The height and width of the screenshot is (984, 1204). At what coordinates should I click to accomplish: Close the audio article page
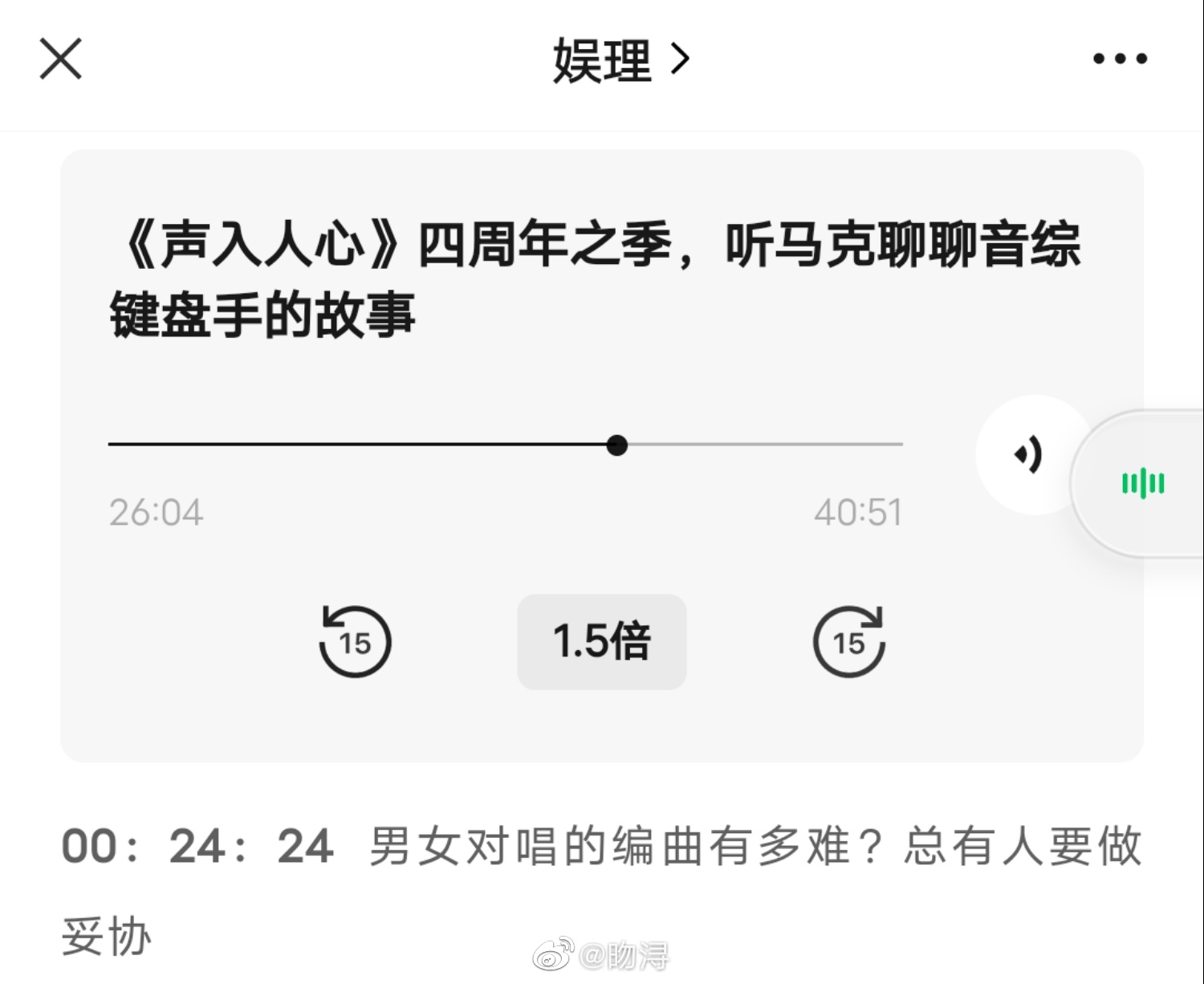click(x=61, y=59)
